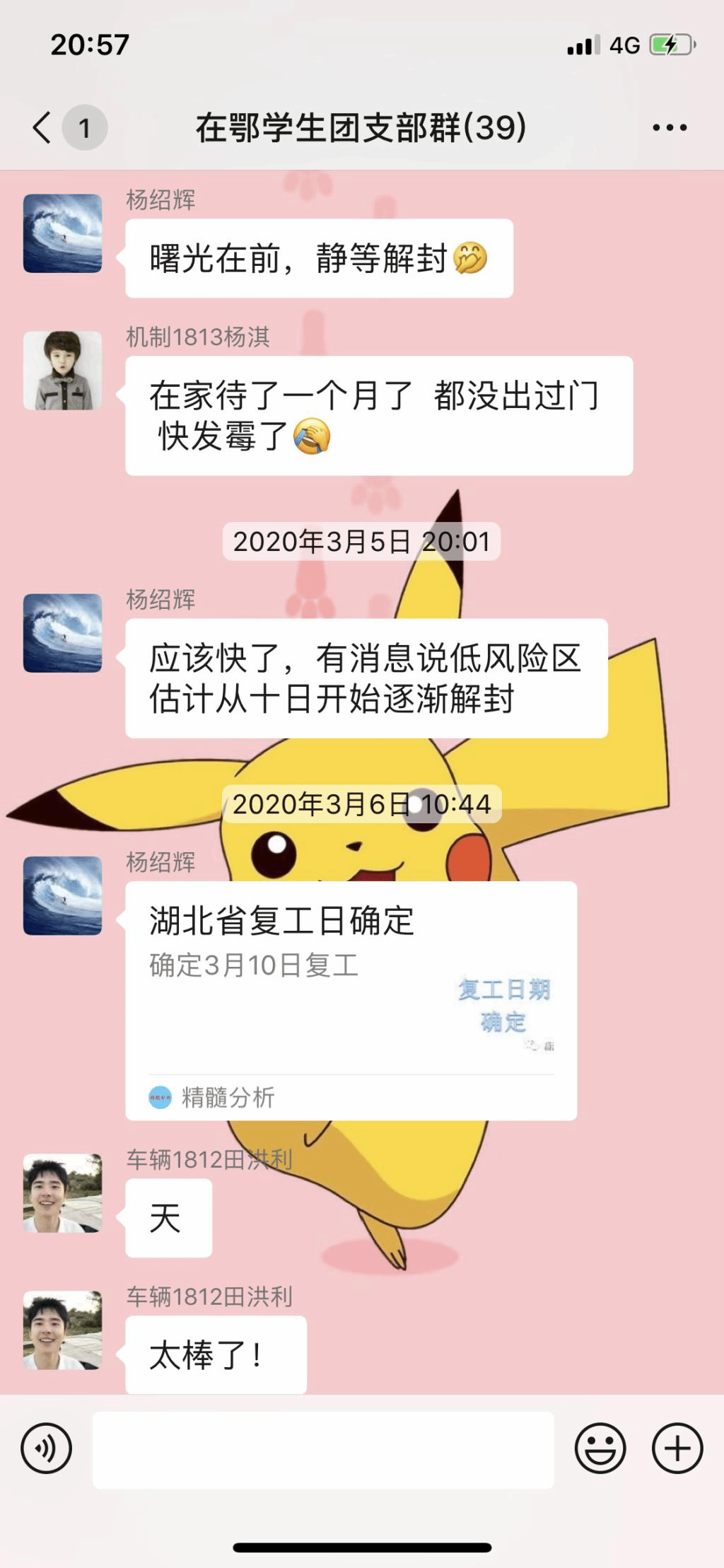724x1568 pixels.
Task: Open 田洪利's avatar next to 太棒了 message
Action: [x=63, y=1330]
